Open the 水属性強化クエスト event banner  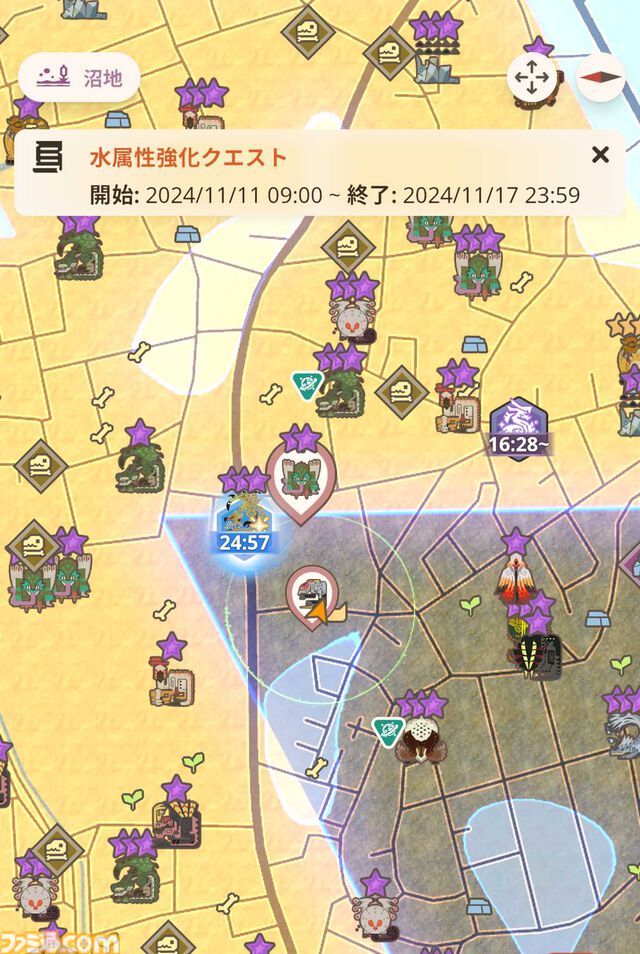pyautogui.click(x=300, y=173)
